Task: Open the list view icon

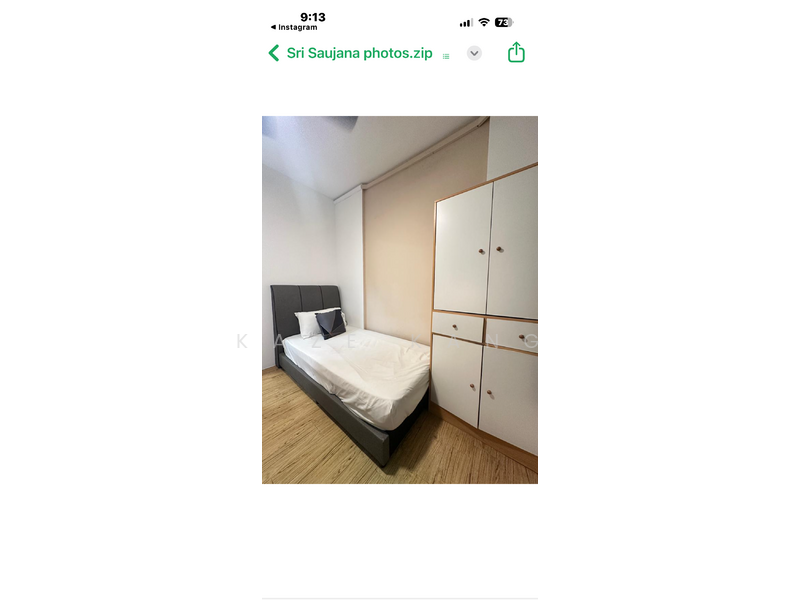Action: [x=446, y=56]
